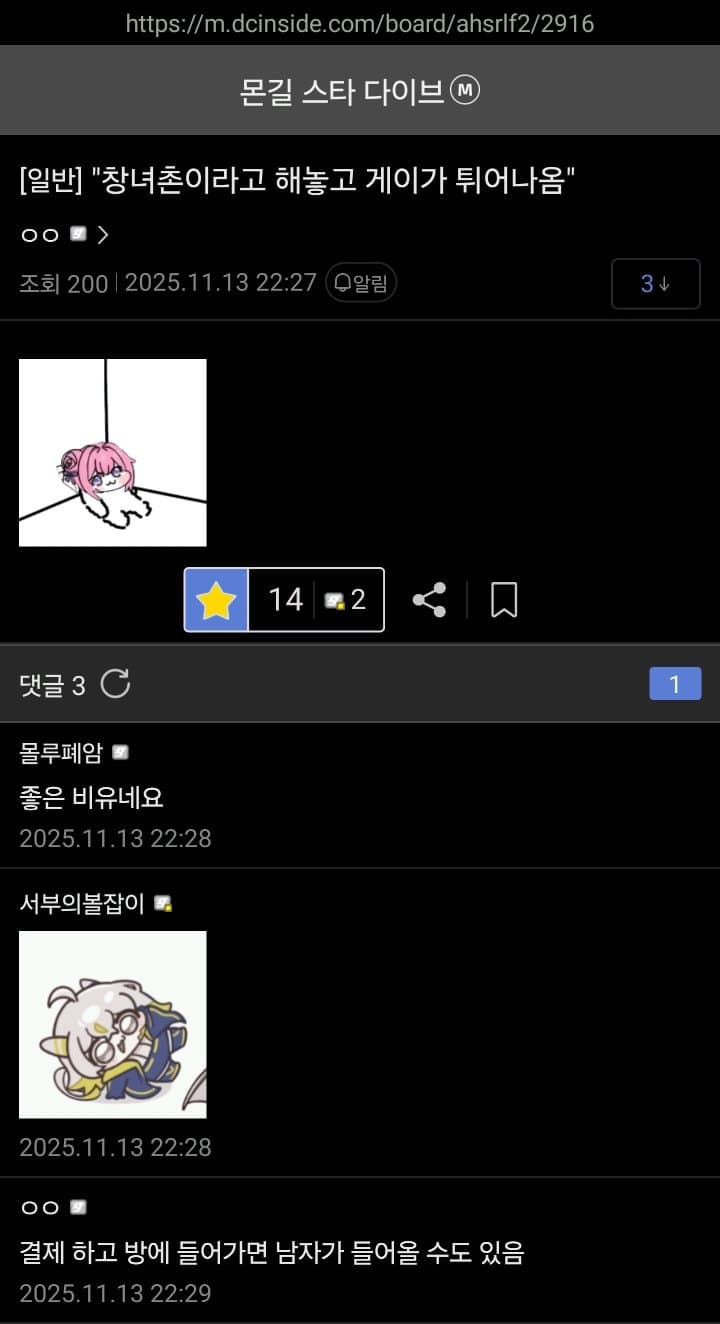Open commenter 몰루폐암's profile
This screenshot has height=1324, width=720.
pos(61,753)
